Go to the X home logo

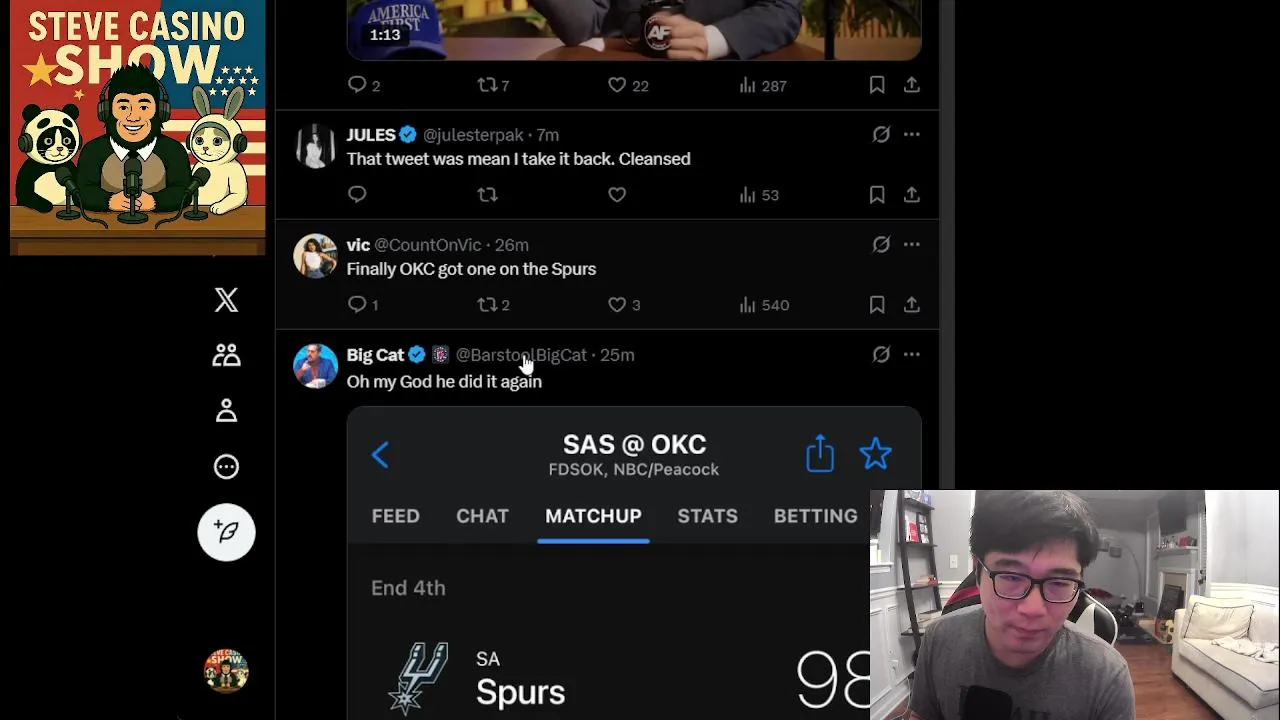click(226, 300)
